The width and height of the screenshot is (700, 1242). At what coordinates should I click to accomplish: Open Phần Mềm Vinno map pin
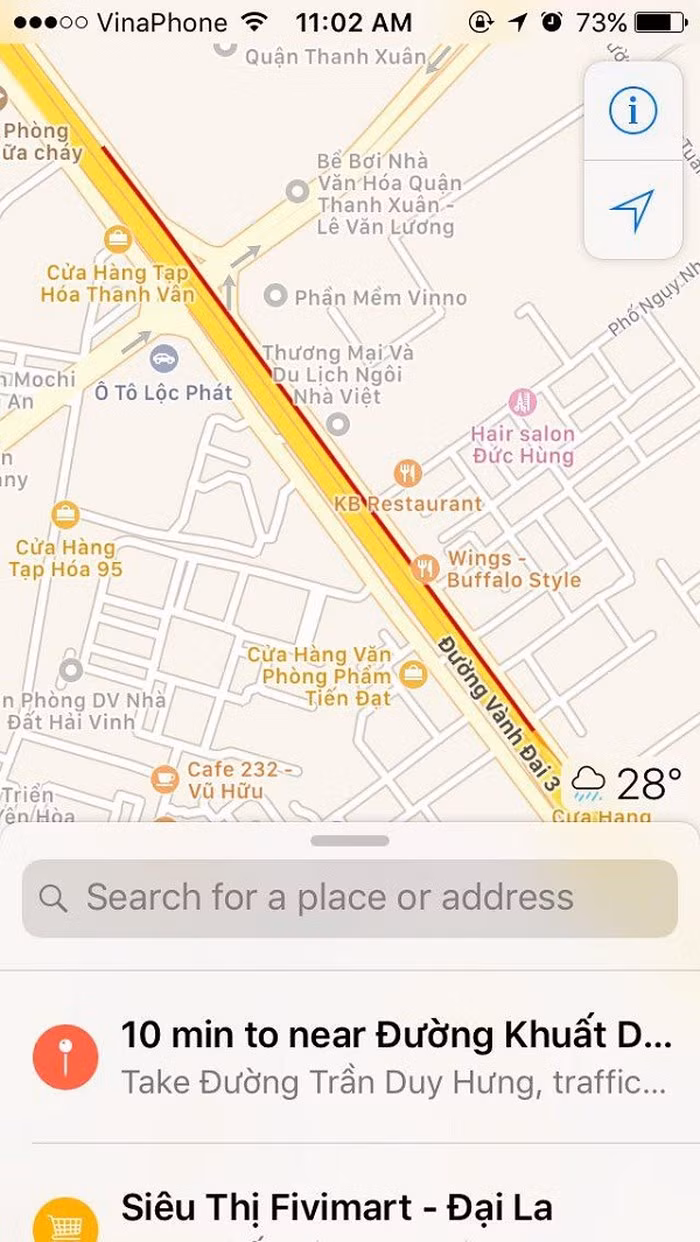click(x=276, y=296)
